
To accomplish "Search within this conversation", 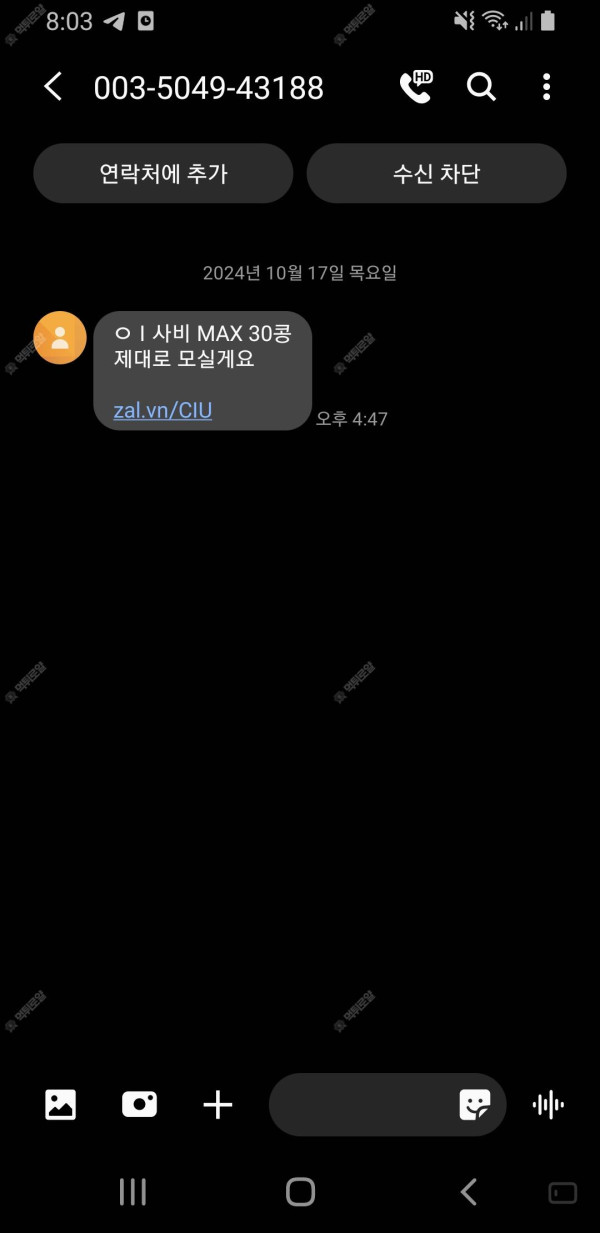I will (x=481, y=87).
